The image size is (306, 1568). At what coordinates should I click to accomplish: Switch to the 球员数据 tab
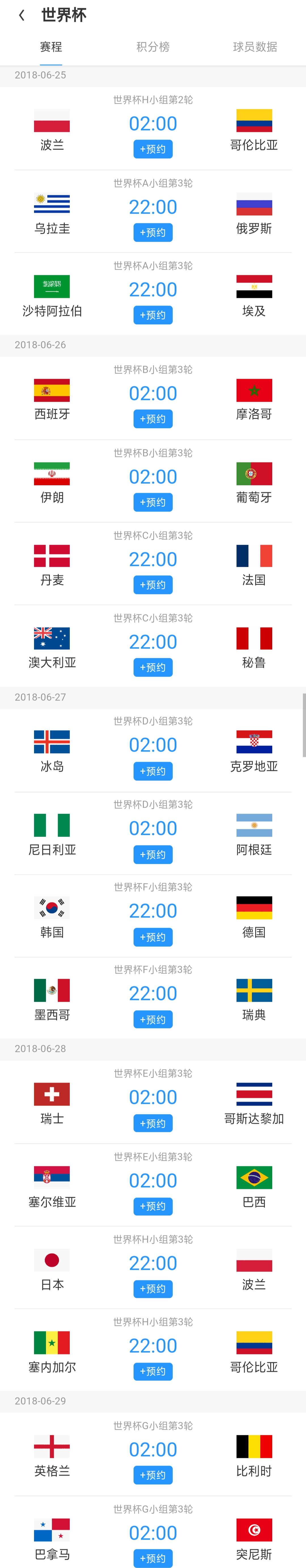255,47
